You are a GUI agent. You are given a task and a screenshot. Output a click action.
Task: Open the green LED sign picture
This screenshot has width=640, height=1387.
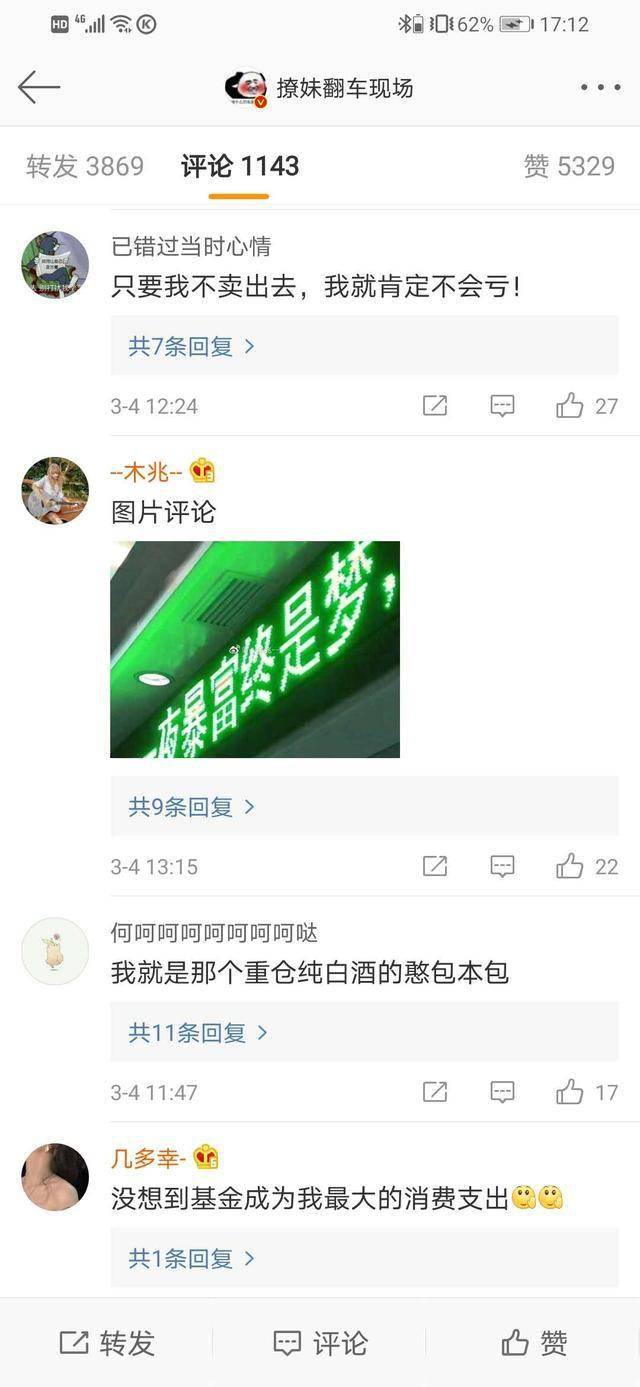point(255,649)
